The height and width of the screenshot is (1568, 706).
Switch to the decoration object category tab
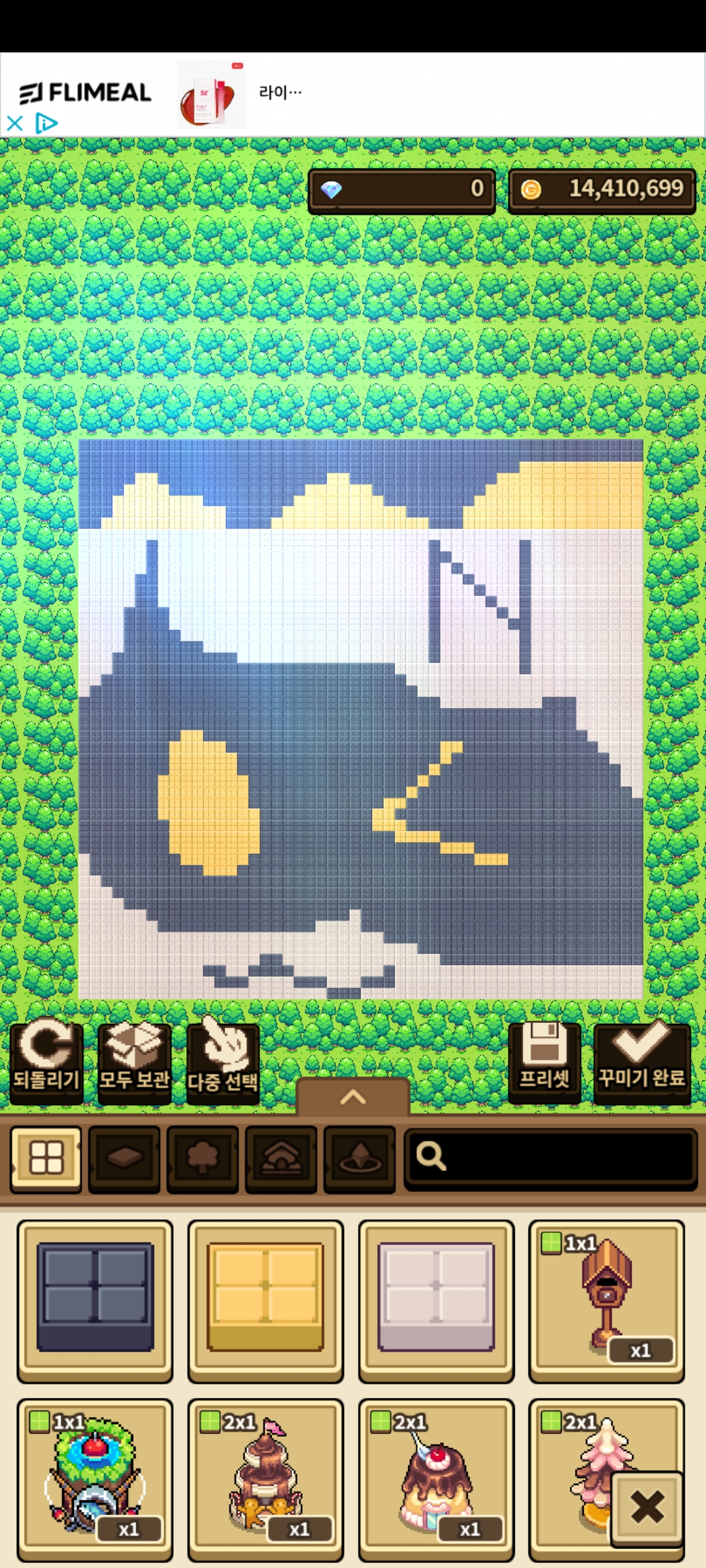coord(360,1159)
